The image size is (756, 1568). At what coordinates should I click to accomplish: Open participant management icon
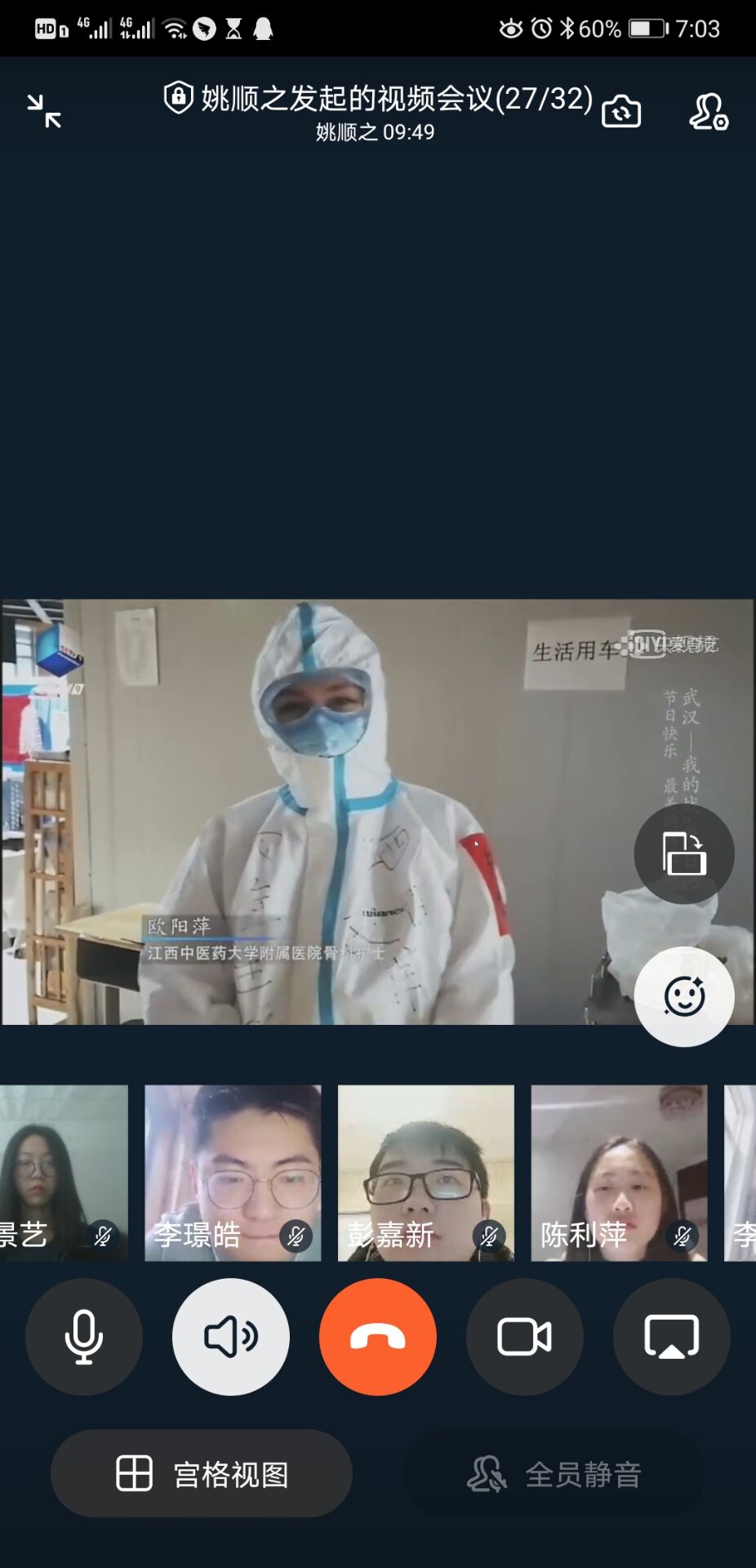tap(708, 112)
